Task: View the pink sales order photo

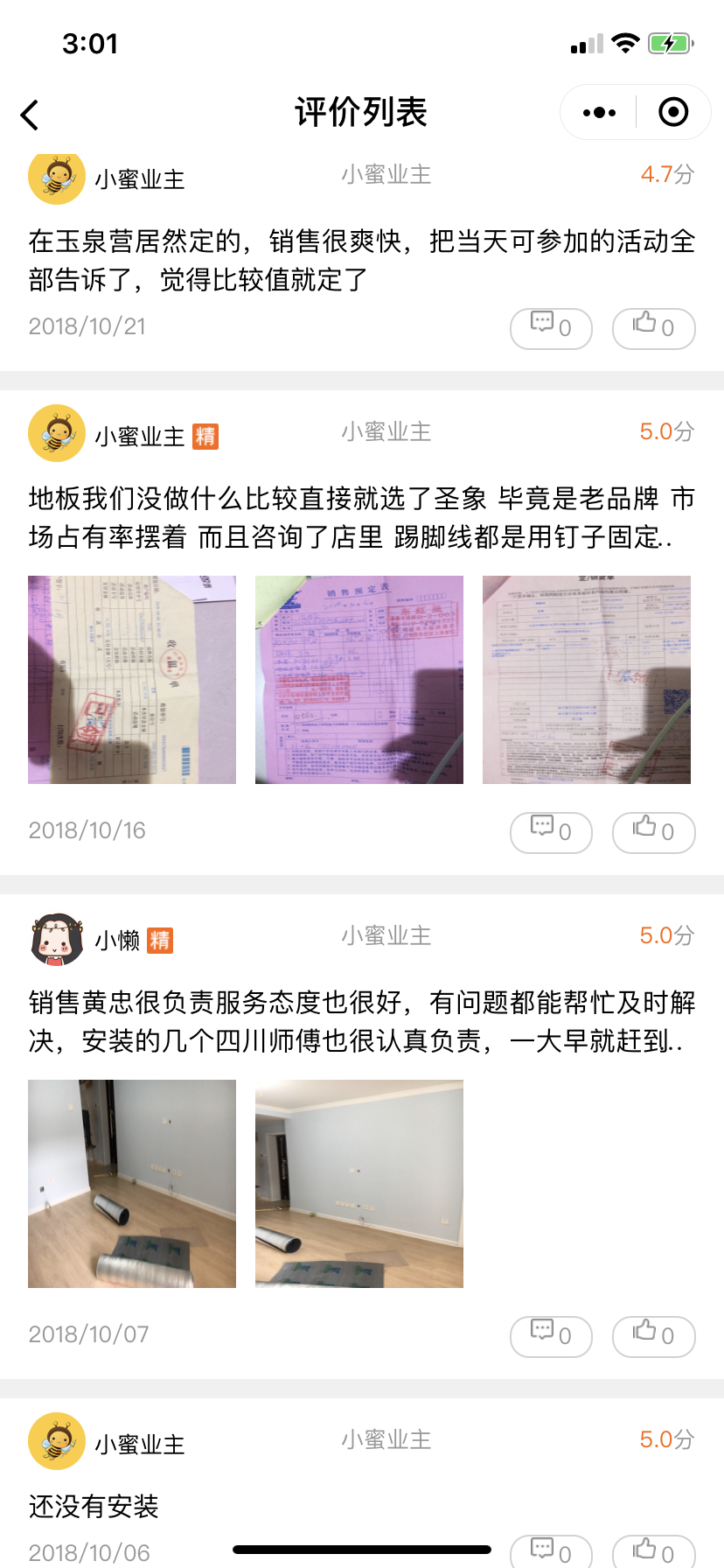Action: click(359, 680)
